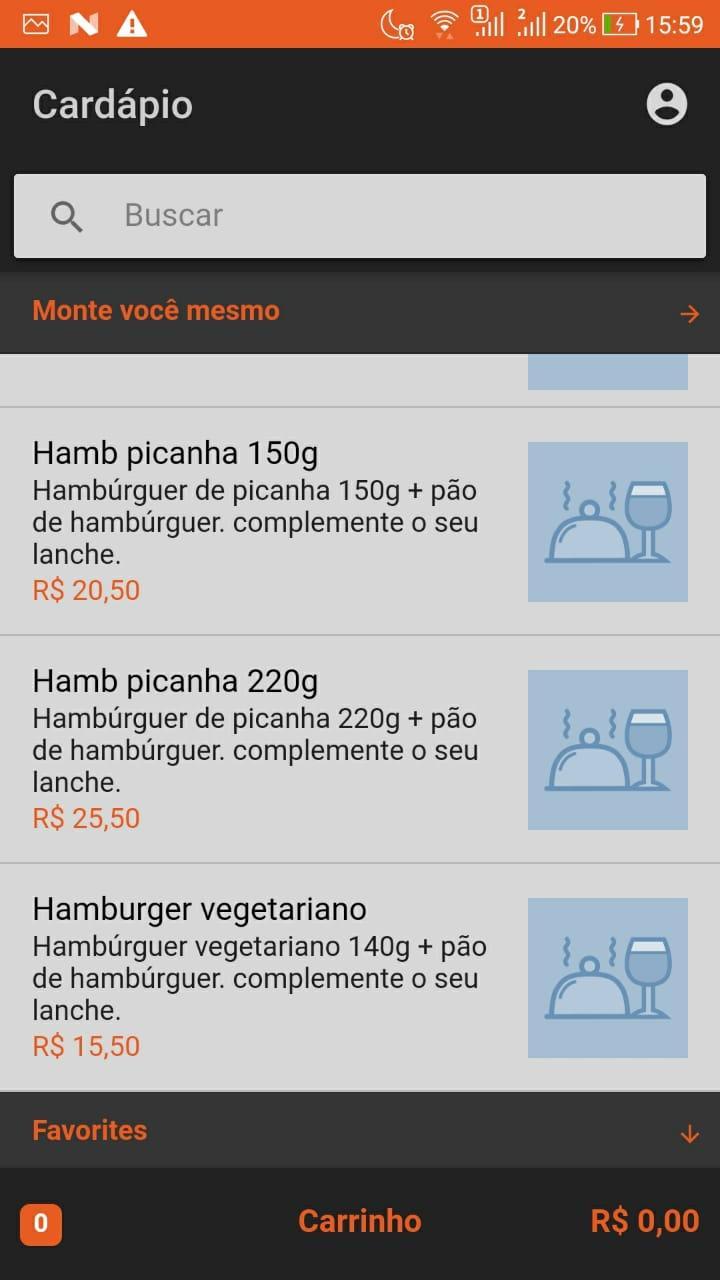720x1280 pixels.
Task: Tap the Buscar search field
Action: pos(360,216)
